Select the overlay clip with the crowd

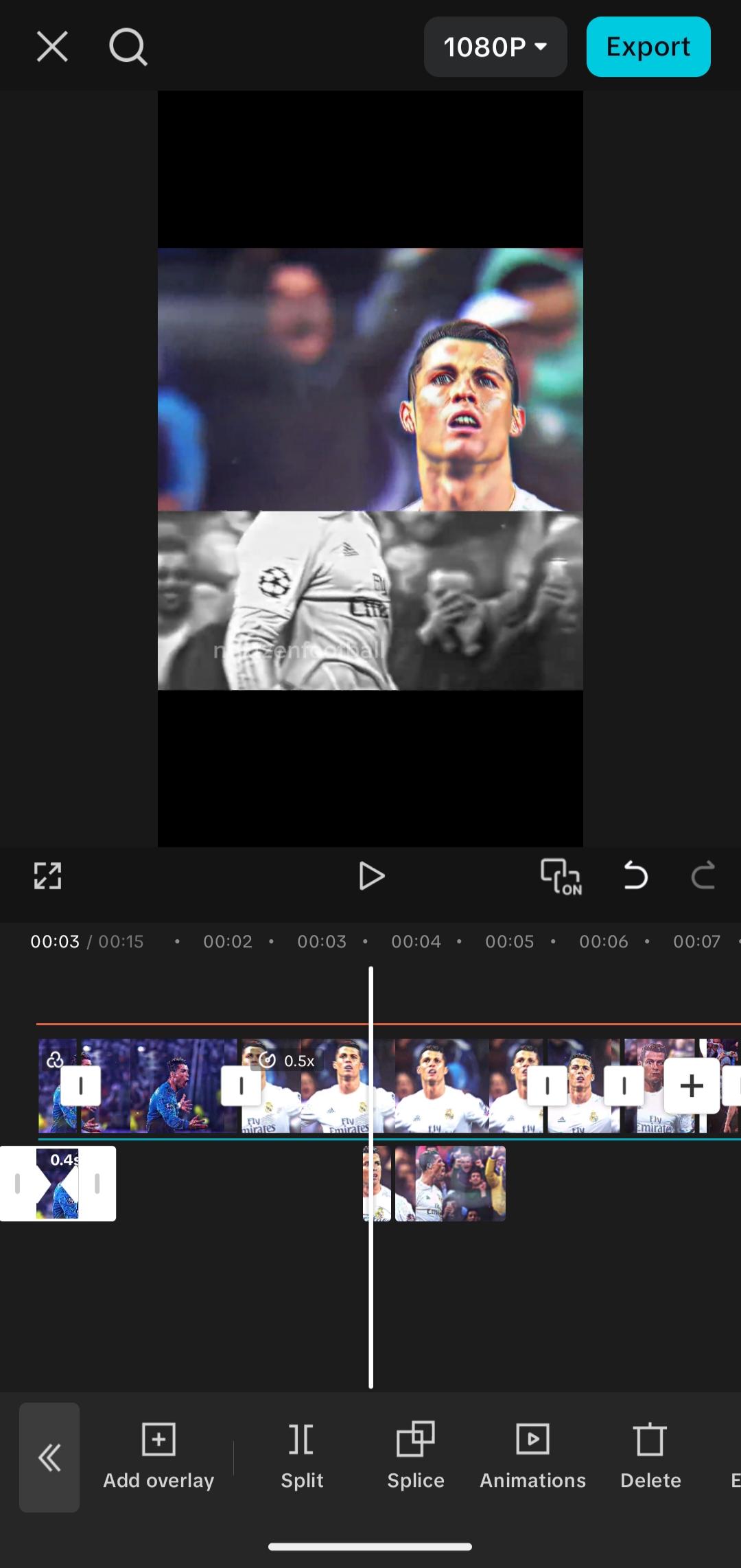coord(450,1184)
